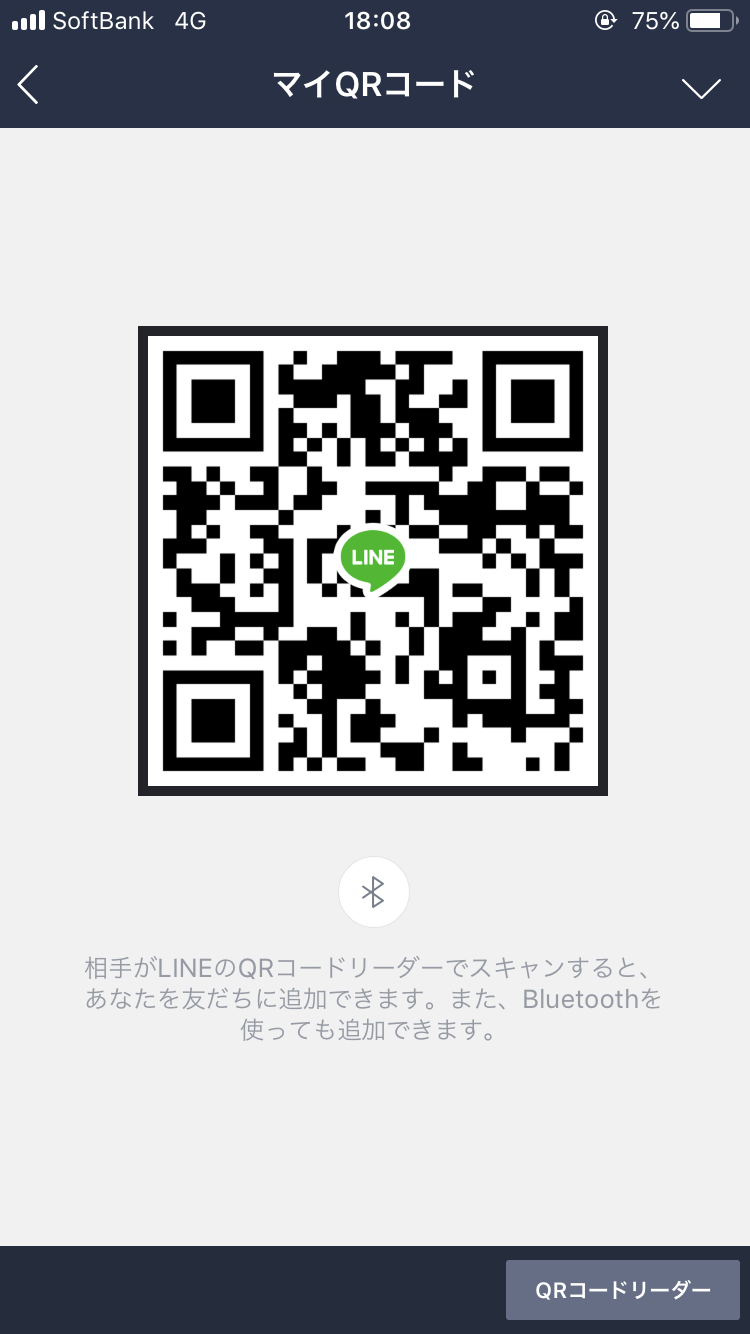
Task: Go back using the top-left arrow
Action: click(28, 86)
